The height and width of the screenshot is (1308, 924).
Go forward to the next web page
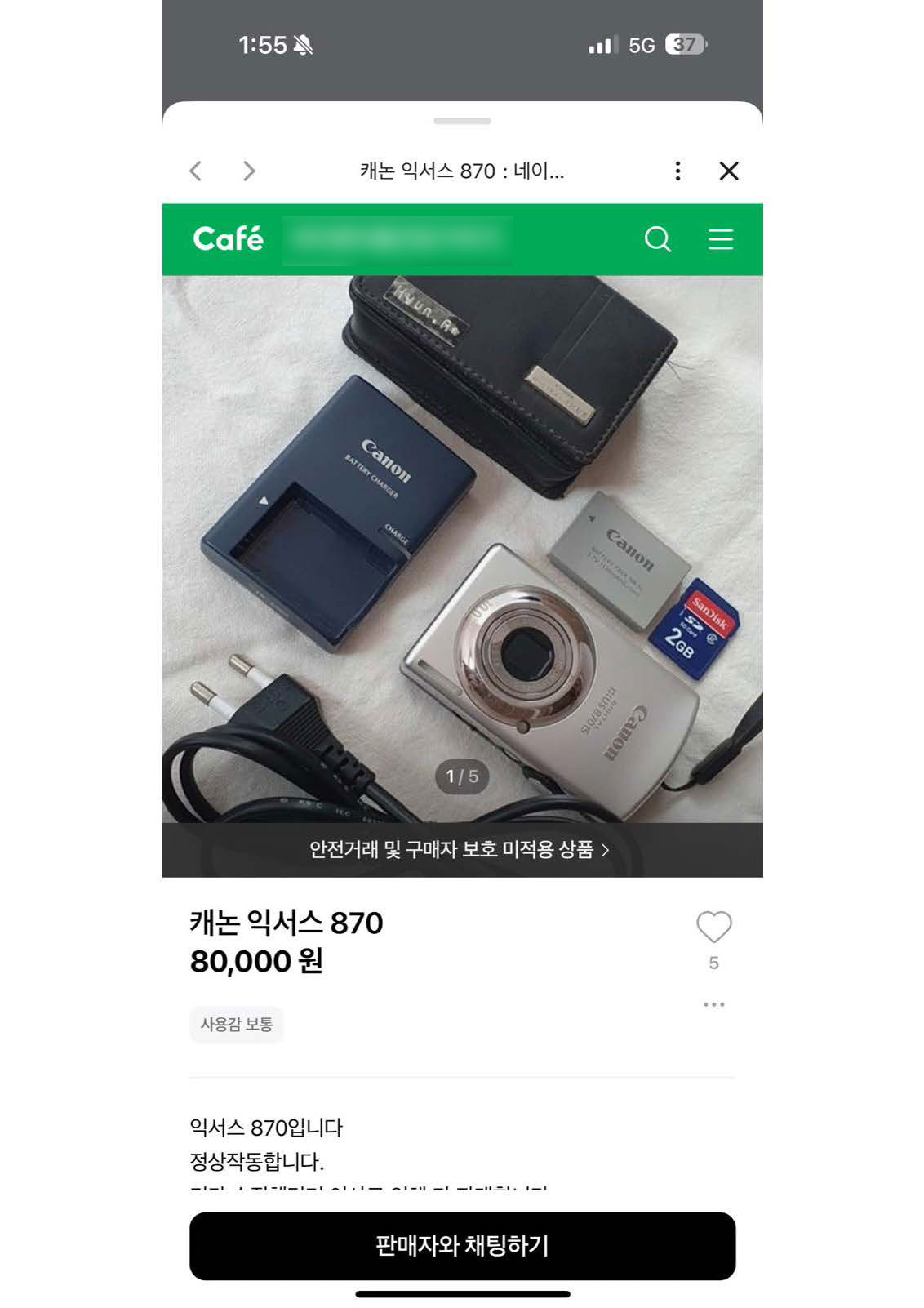pos(249,171)
